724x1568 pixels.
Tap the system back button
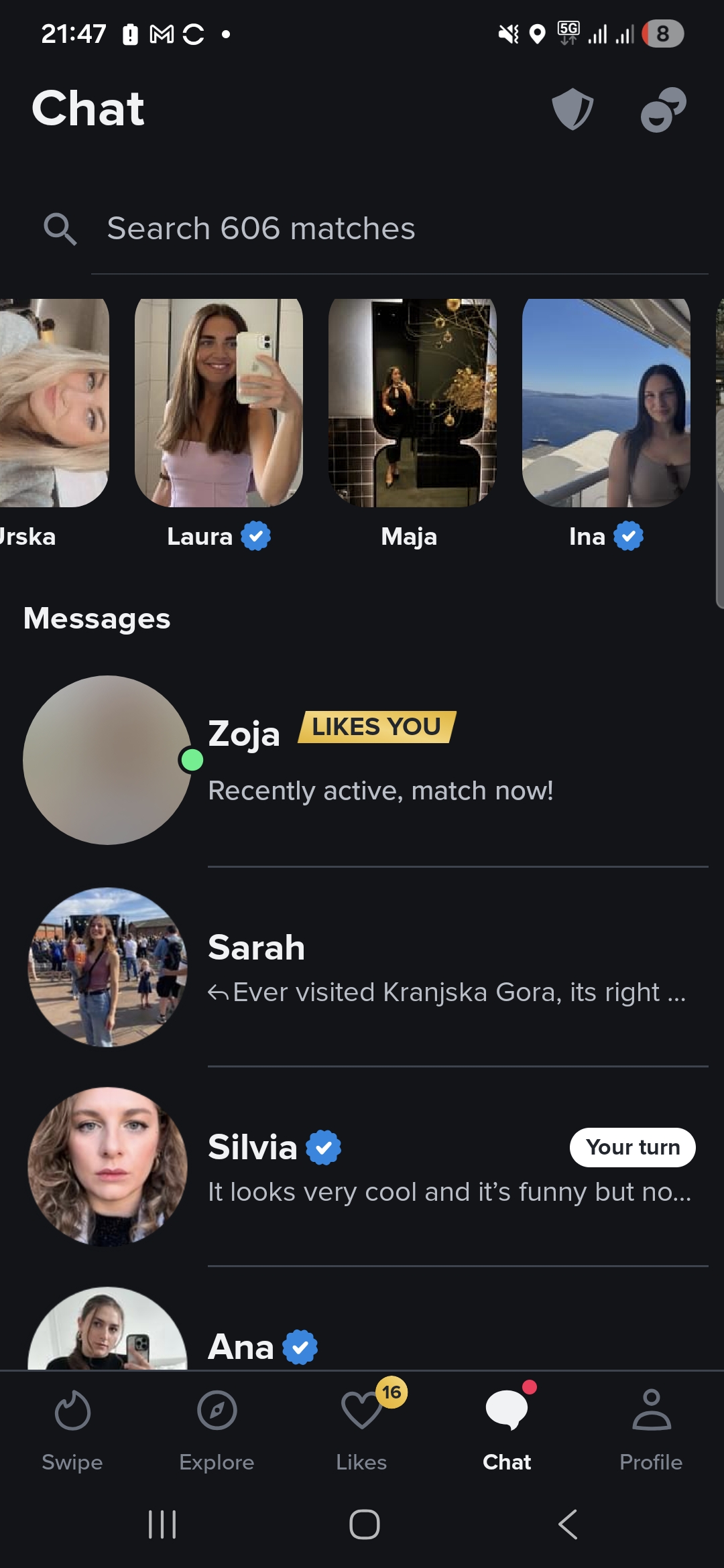568,1524
